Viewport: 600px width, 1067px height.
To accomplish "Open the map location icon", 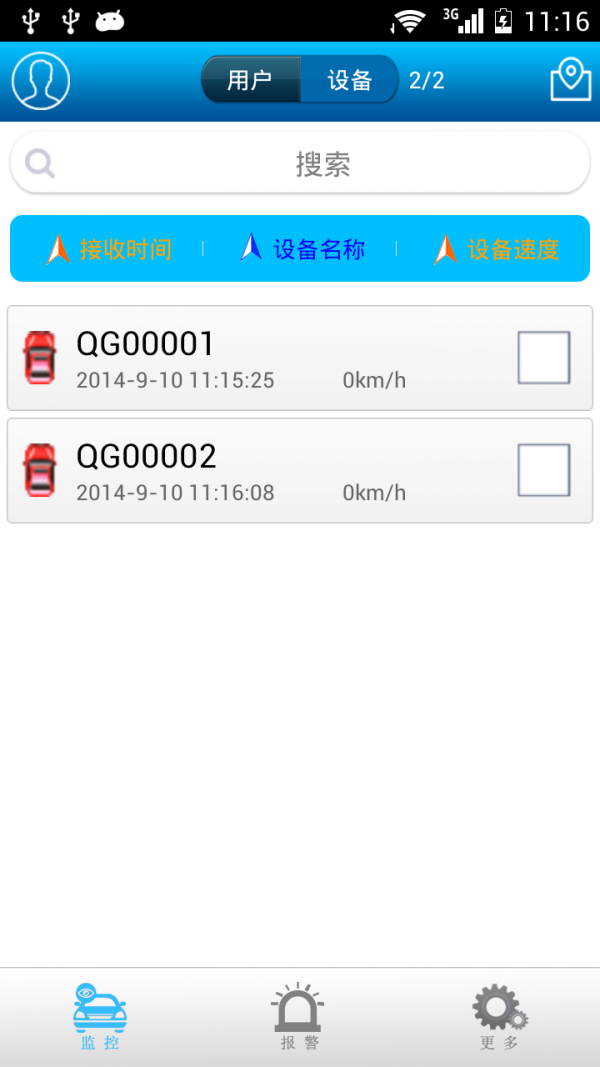I will coord(570,80).
